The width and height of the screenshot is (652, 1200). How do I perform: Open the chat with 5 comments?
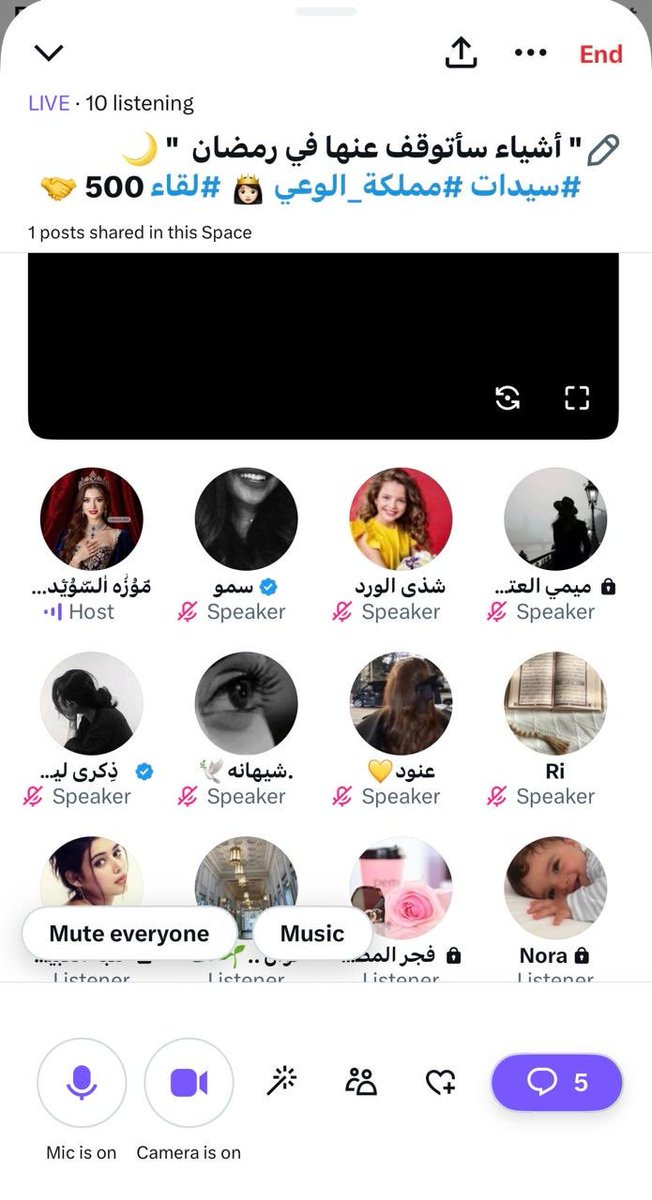(x=556, y=1082)
